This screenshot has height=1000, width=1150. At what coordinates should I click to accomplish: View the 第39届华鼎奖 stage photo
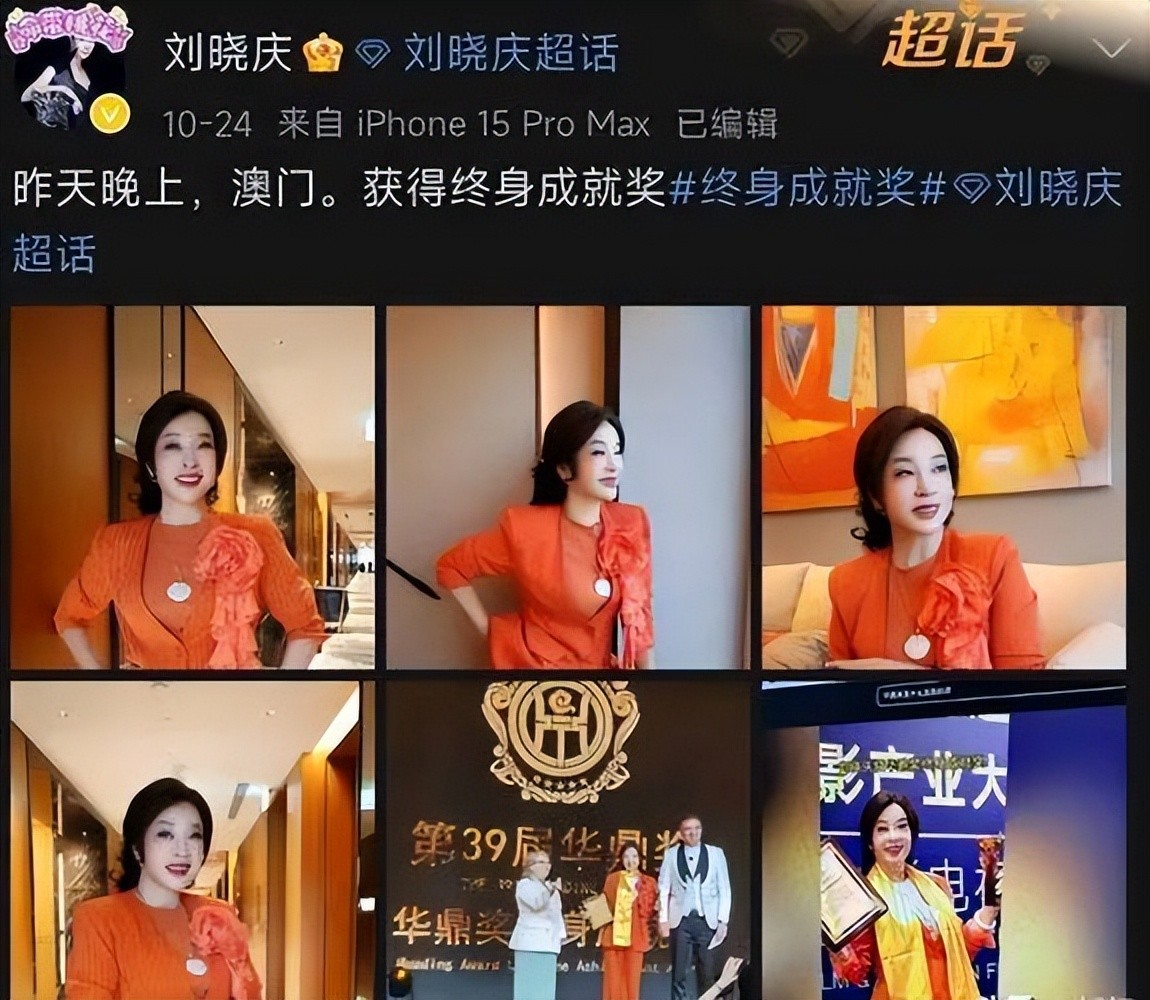[x=568, y=840]
